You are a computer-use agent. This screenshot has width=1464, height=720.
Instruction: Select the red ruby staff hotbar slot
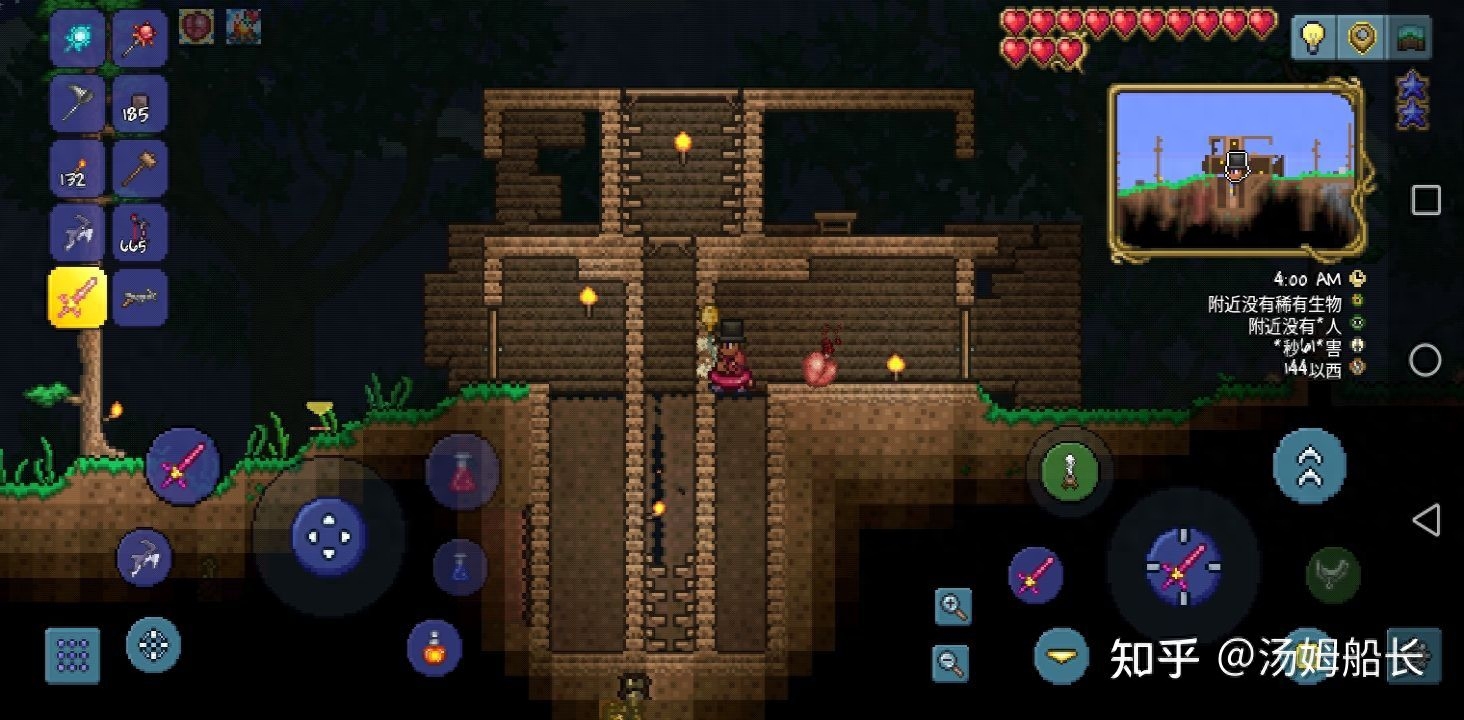139,40
